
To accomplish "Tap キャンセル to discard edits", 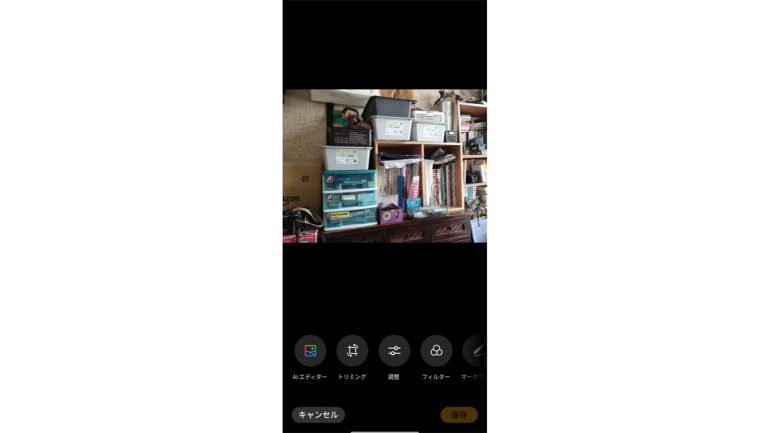I will pyautogui.click(x=318, y=415).
